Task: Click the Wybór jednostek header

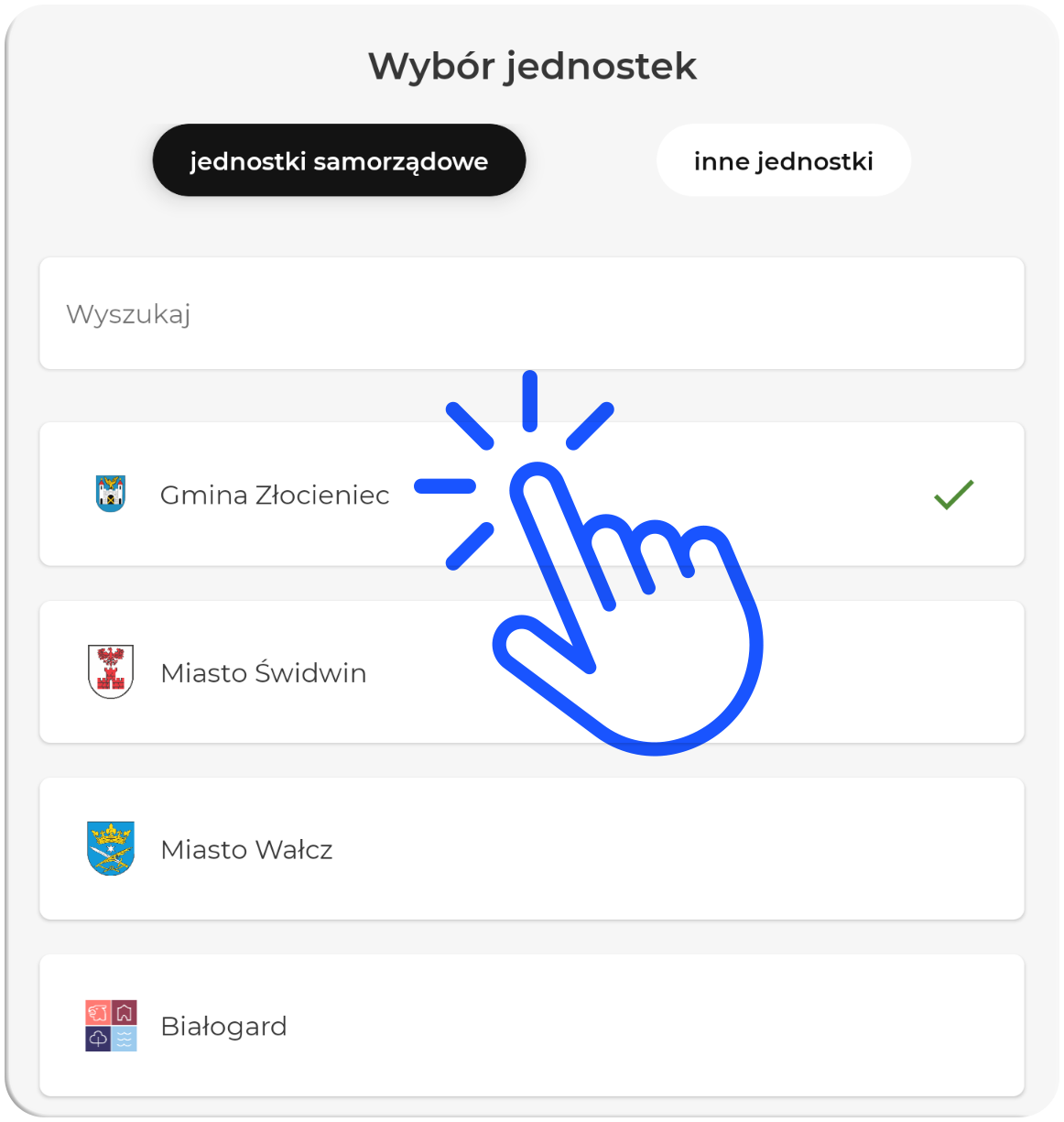Action: (x=532, y=65)
